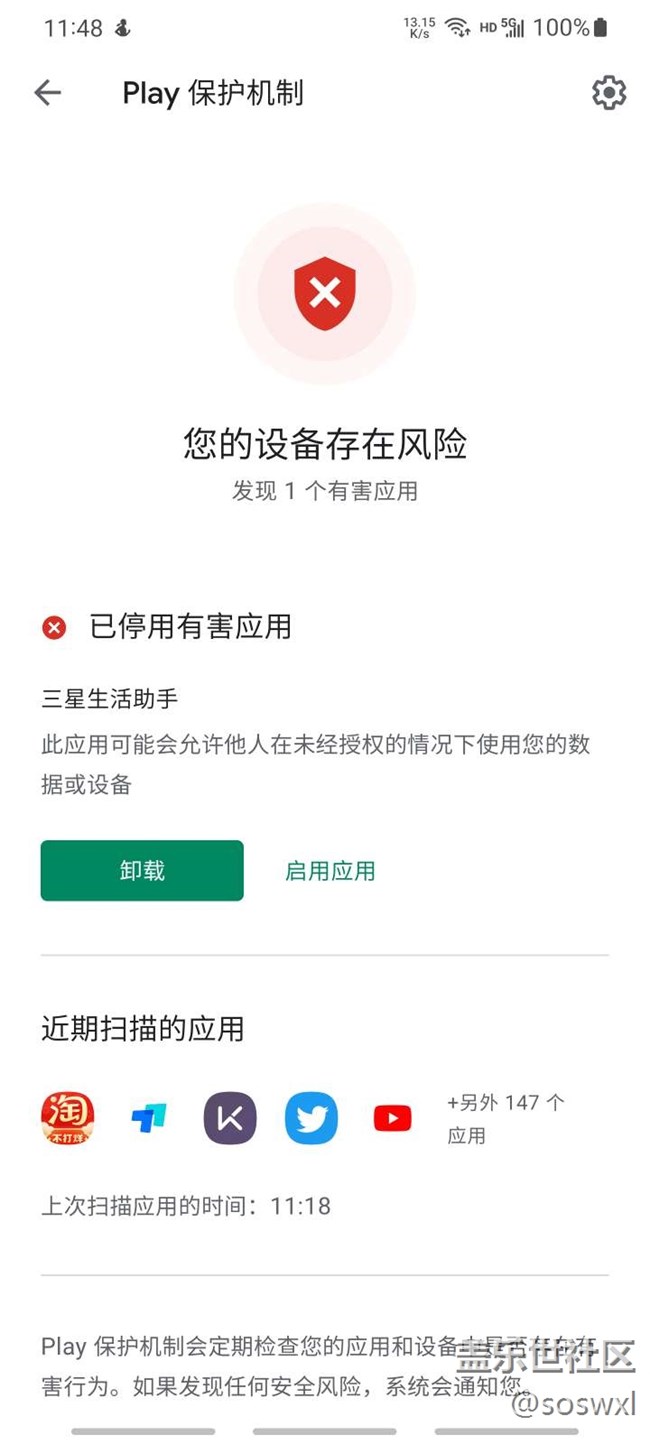Open the settings gear icon
The width and height of the screenshot is (650, 1444).
608,93
